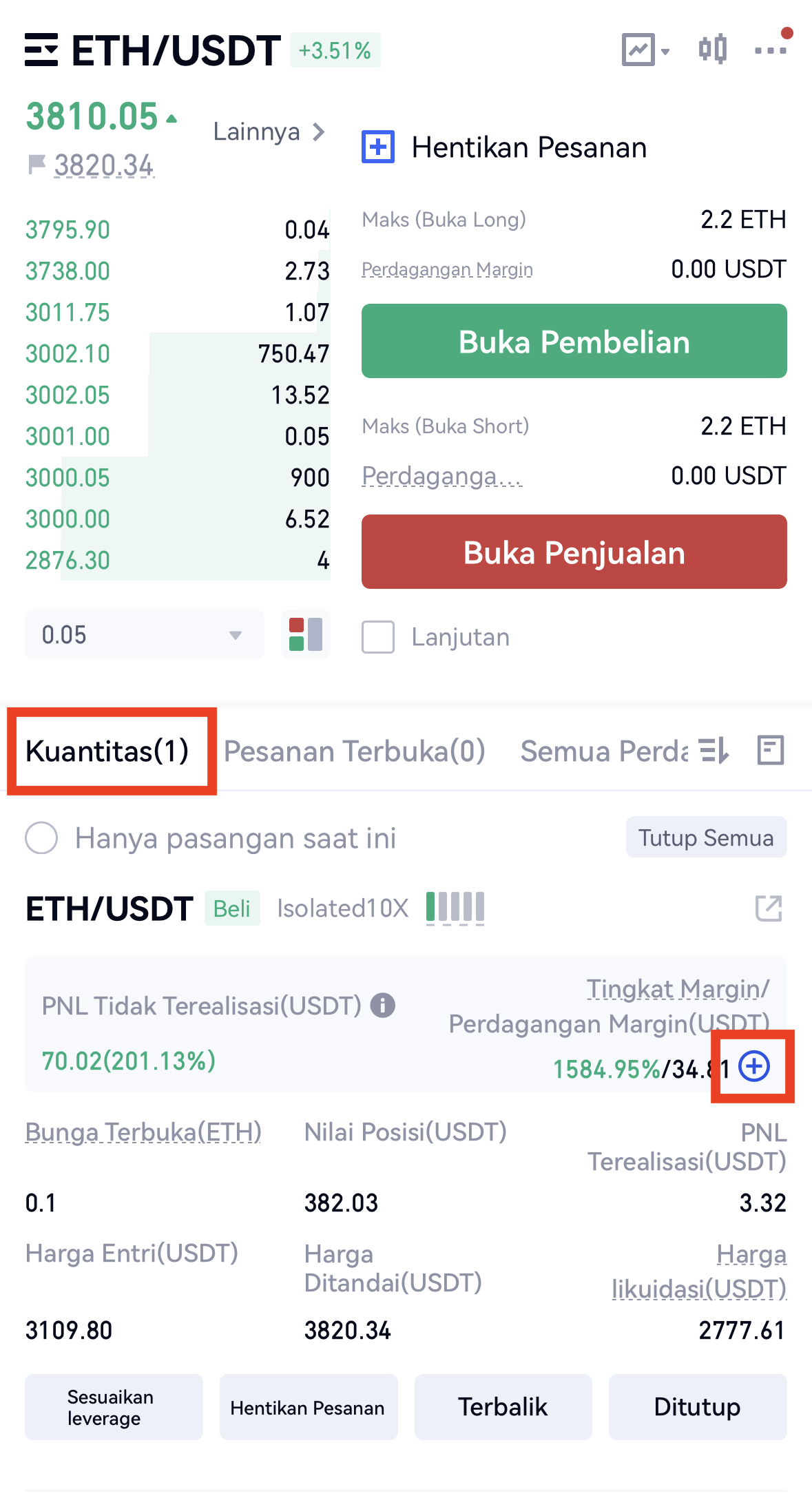This screenshot has width=812, height=1498.
Task: Share the ETH/USDT position
Action: pyautogui.click(x=769, y=908)
